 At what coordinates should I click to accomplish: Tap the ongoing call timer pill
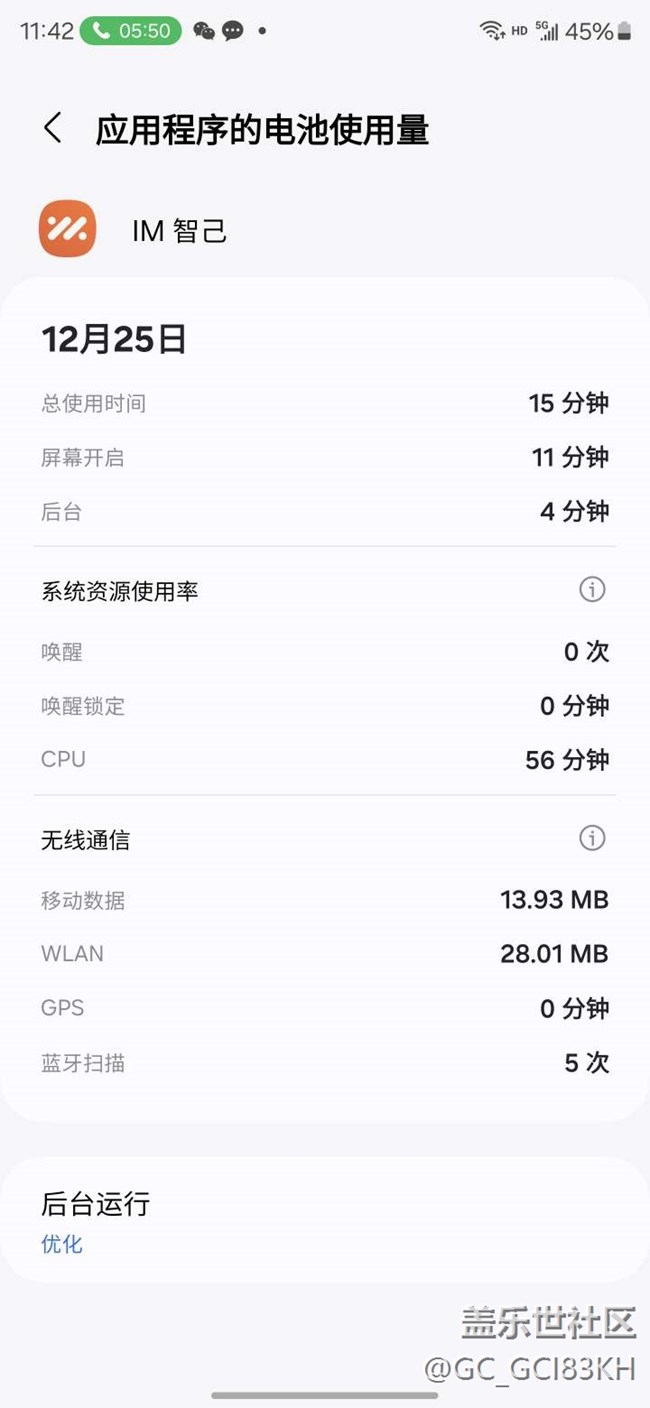(x=131, y=31)
